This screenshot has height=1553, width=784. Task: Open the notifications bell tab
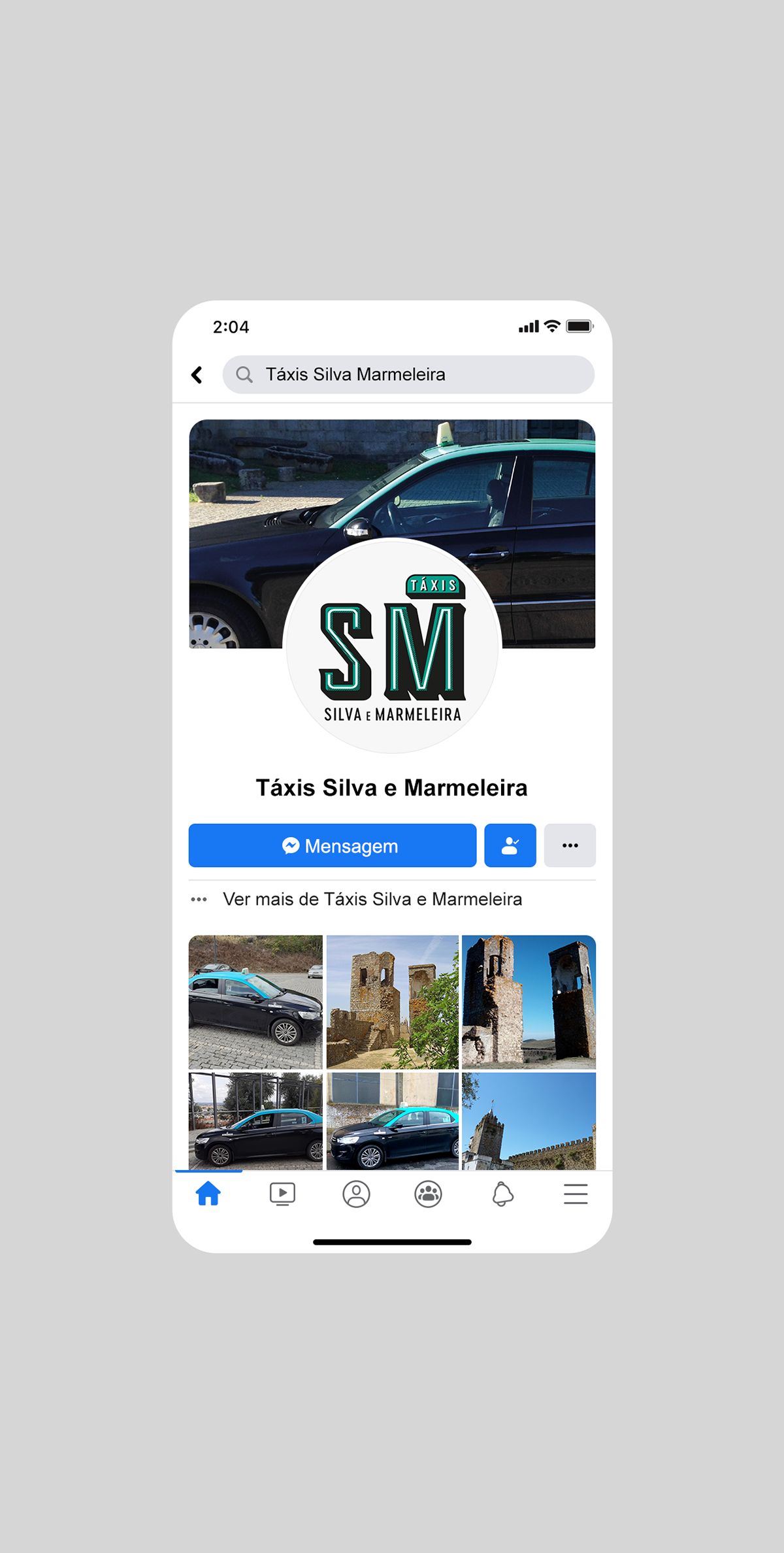click(502, 1194)
